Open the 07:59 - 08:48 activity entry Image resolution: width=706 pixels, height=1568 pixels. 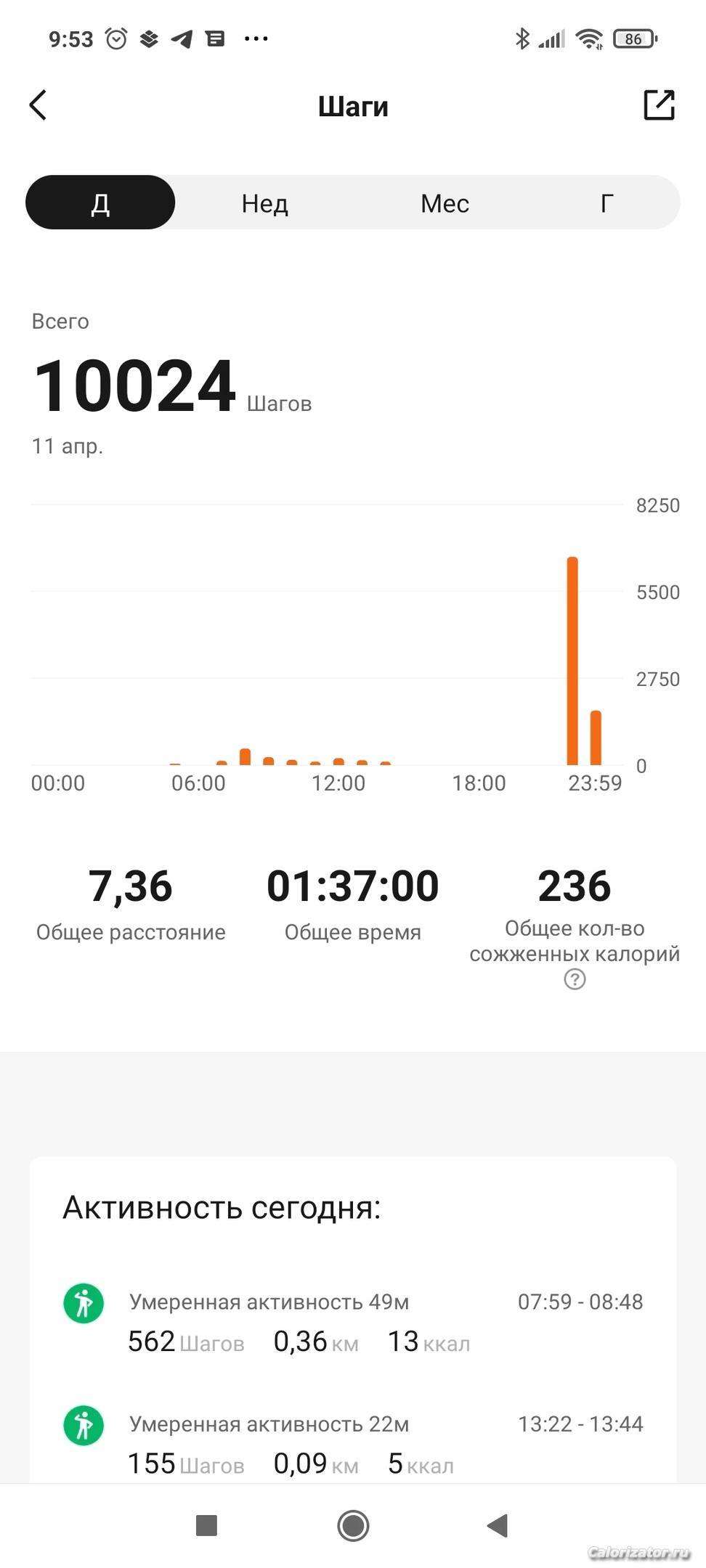pyautogui.click(x=353, y=1322)
